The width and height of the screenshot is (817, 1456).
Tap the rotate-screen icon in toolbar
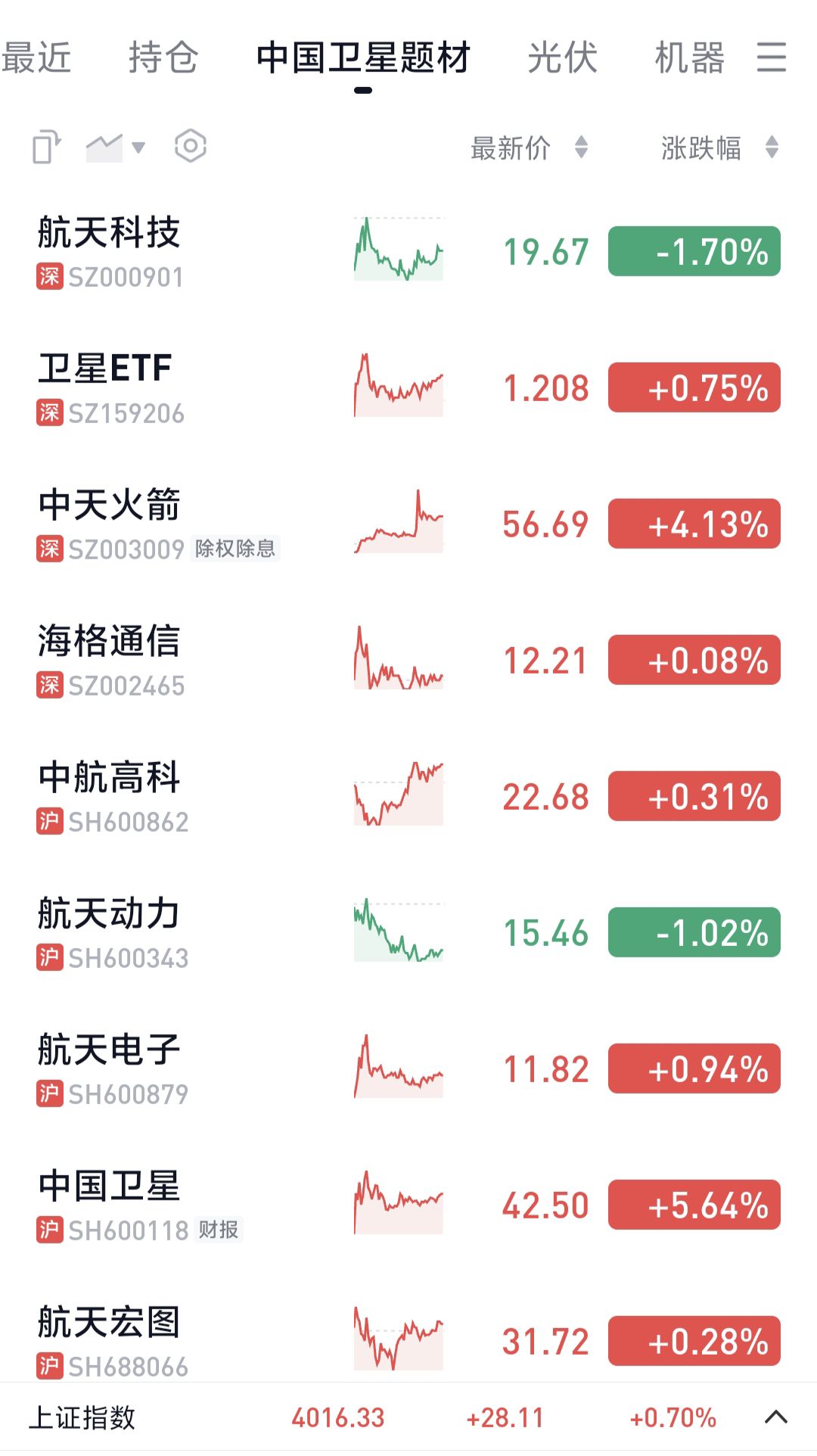pyautogui.click(x=46, y=147)
